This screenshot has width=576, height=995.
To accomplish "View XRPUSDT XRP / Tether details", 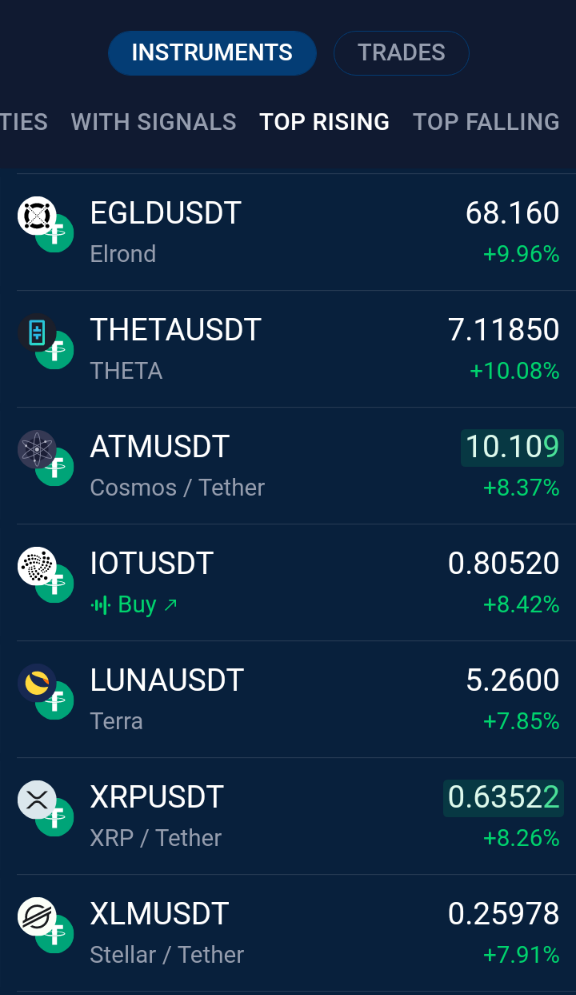I will tap(288, 816).
